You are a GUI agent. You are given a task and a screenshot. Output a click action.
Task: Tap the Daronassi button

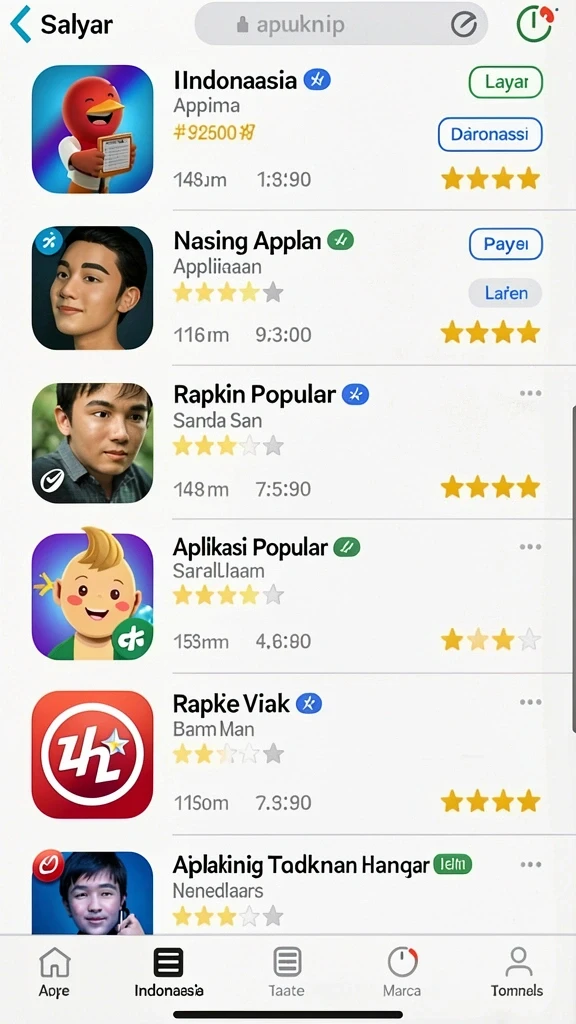(490, 135)
